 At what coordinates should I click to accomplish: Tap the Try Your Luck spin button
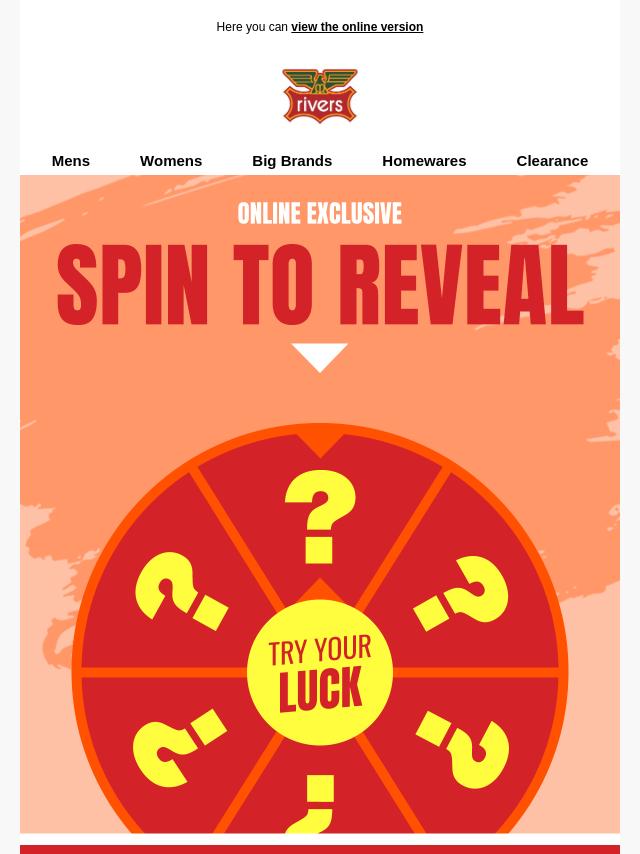tap(320, 672)
